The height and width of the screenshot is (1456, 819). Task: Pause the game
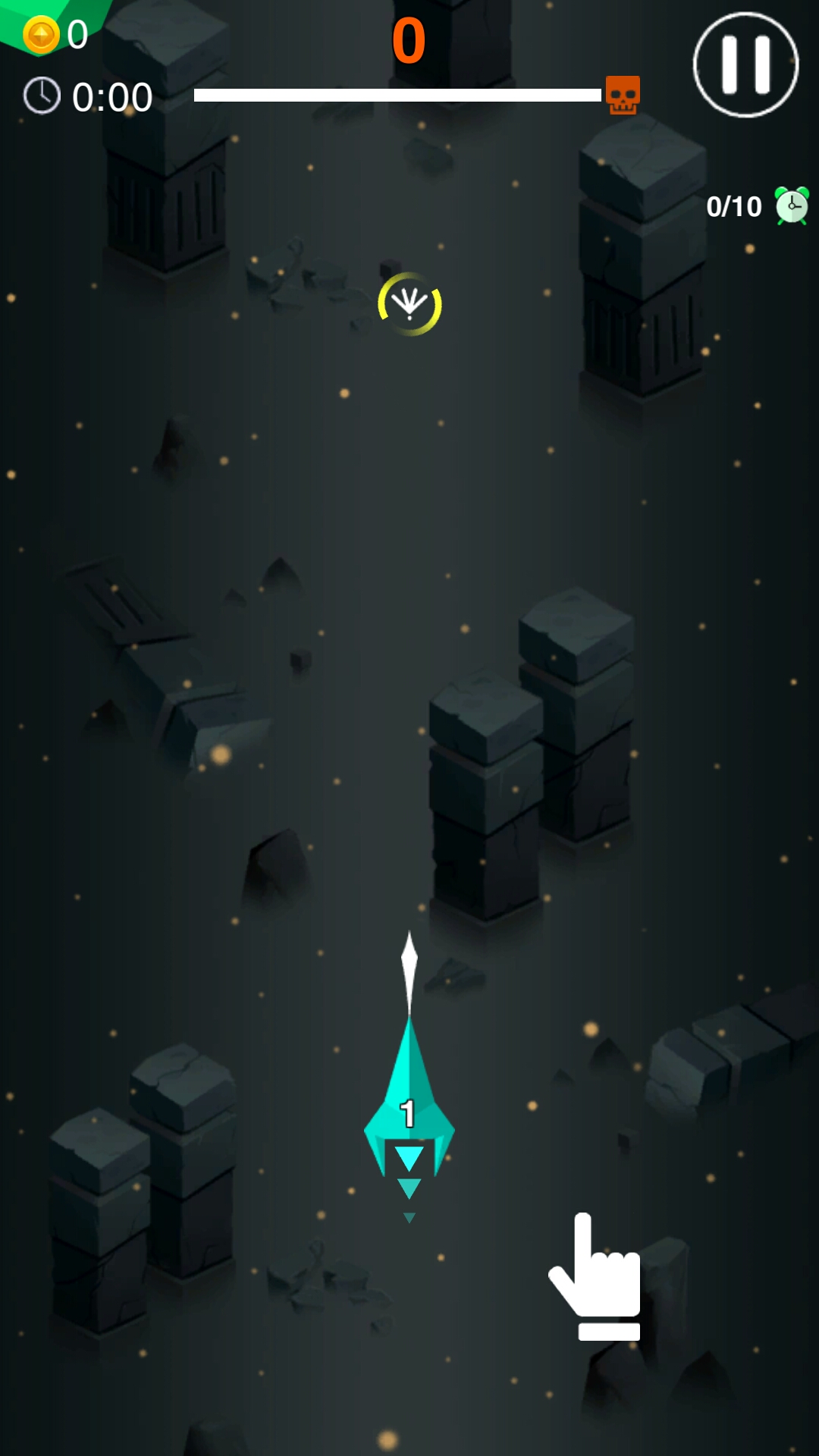(745, 65)
